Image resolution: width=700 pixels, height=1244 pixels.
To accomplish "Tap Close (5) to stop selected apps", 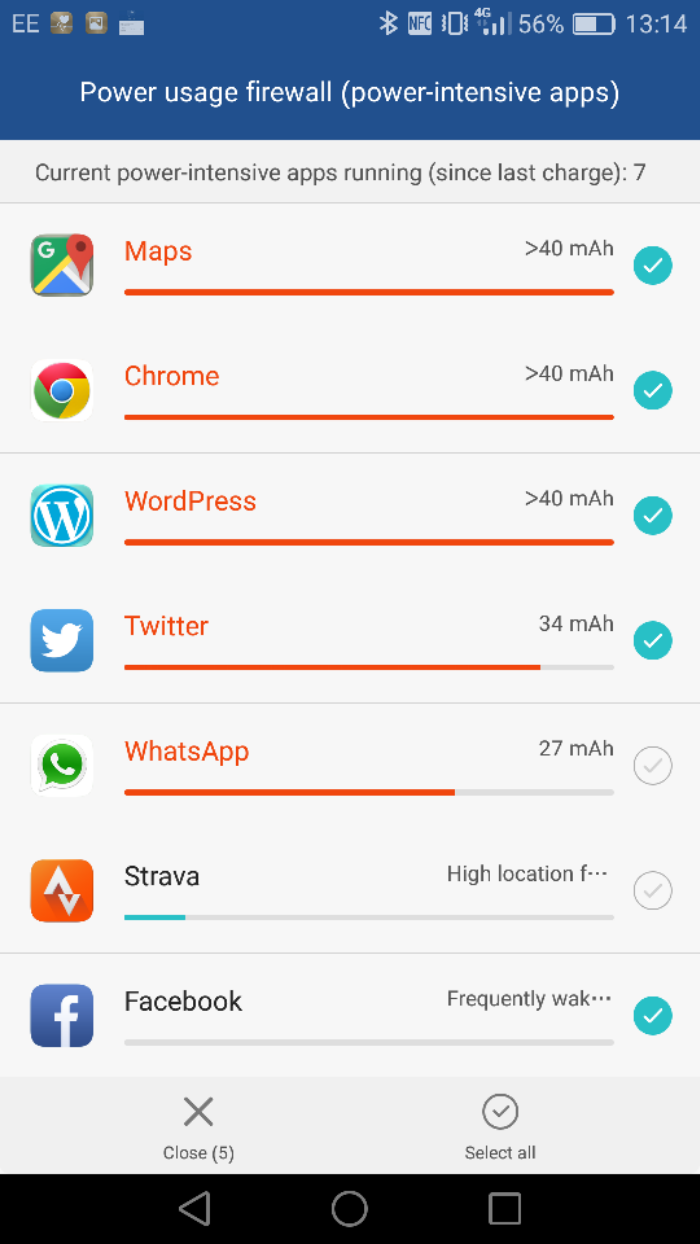I will (x=198, y=1127).
